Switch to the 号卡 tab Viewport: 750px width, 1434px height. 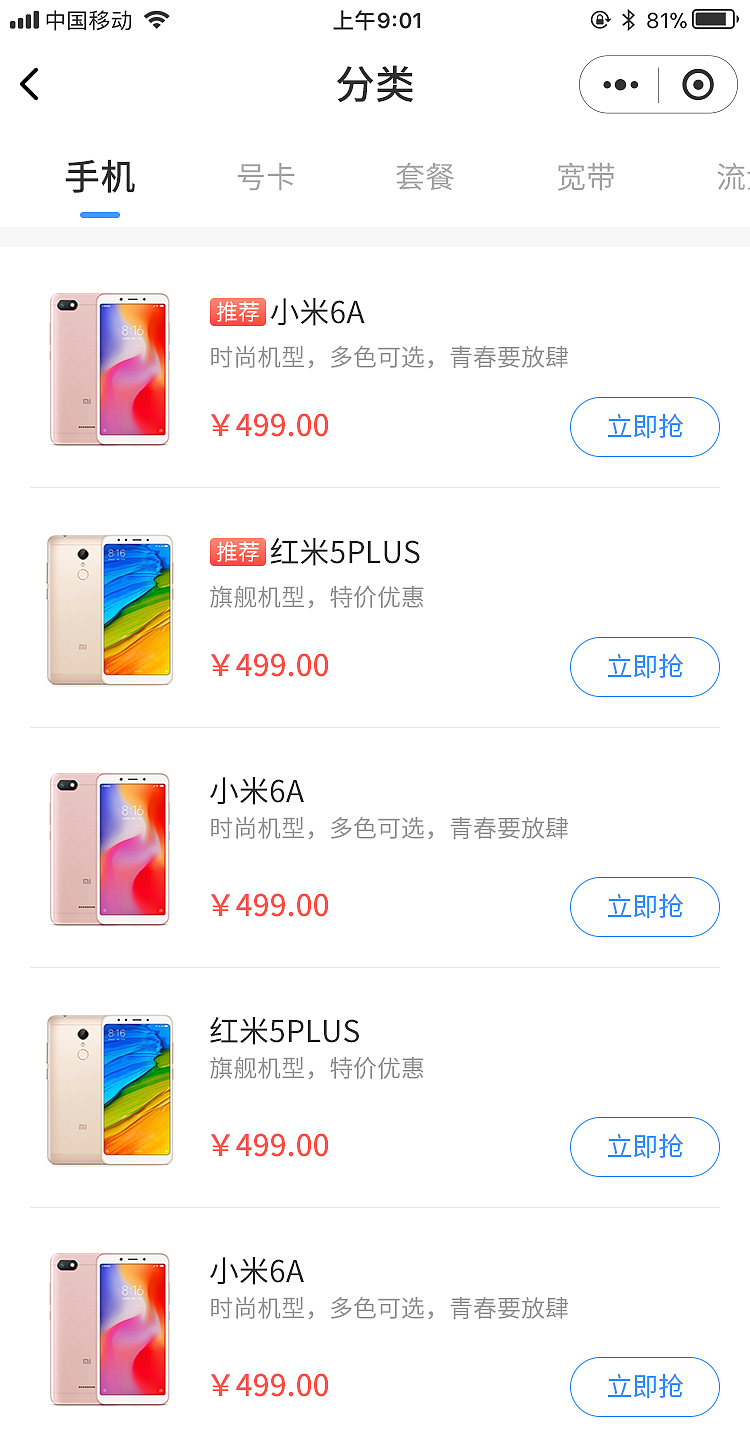(265, 175)
